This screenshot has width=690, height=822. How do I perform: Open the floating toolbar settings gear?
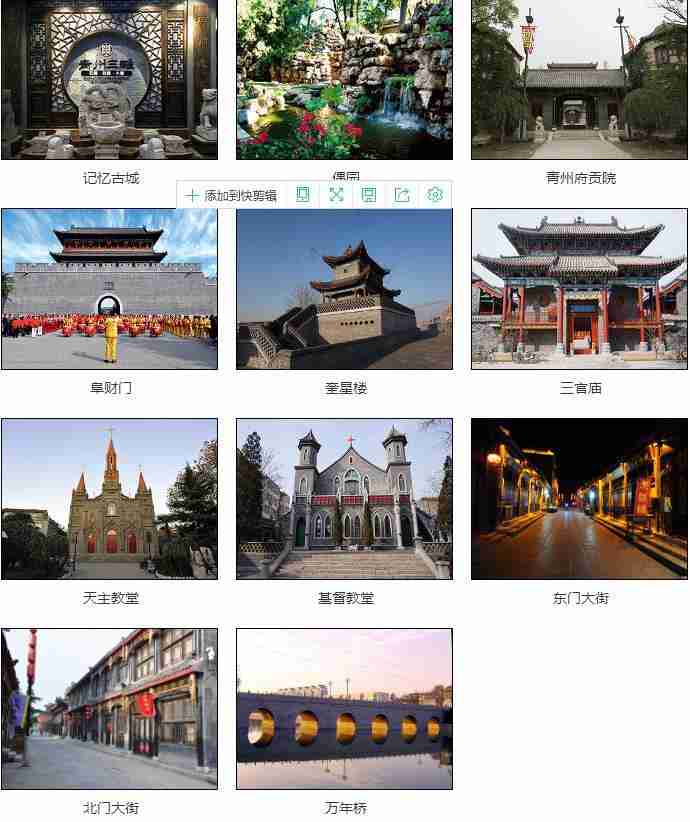[x=435, y=195]
